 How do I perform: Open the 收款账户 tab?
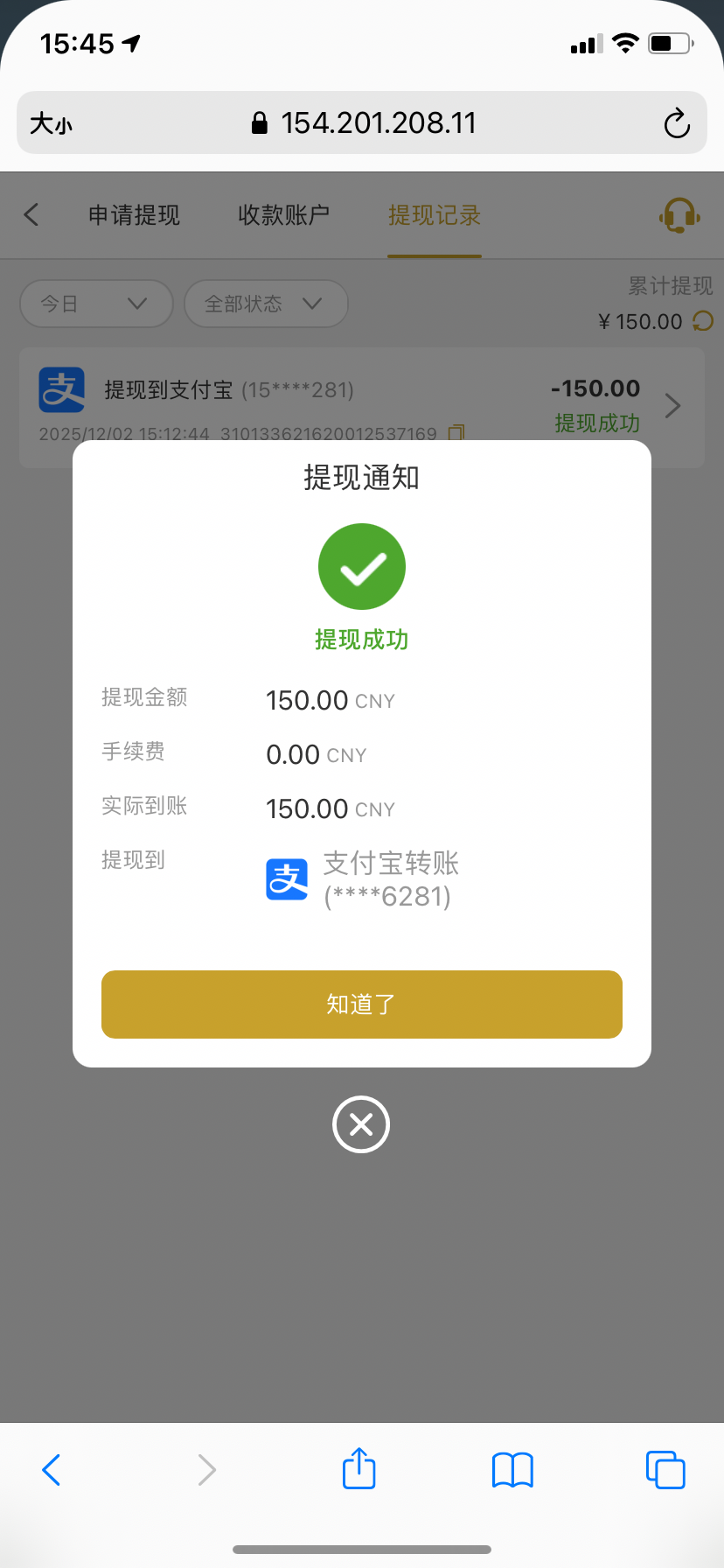coord(282,215)
